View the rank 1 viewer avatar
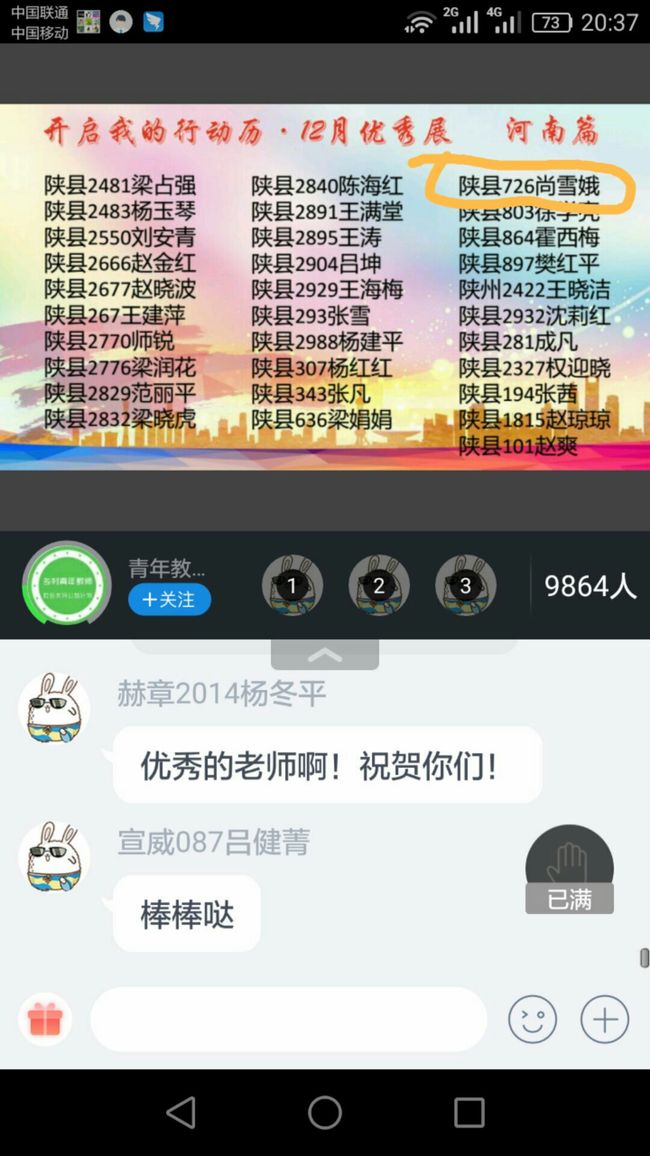 [293, 585]
